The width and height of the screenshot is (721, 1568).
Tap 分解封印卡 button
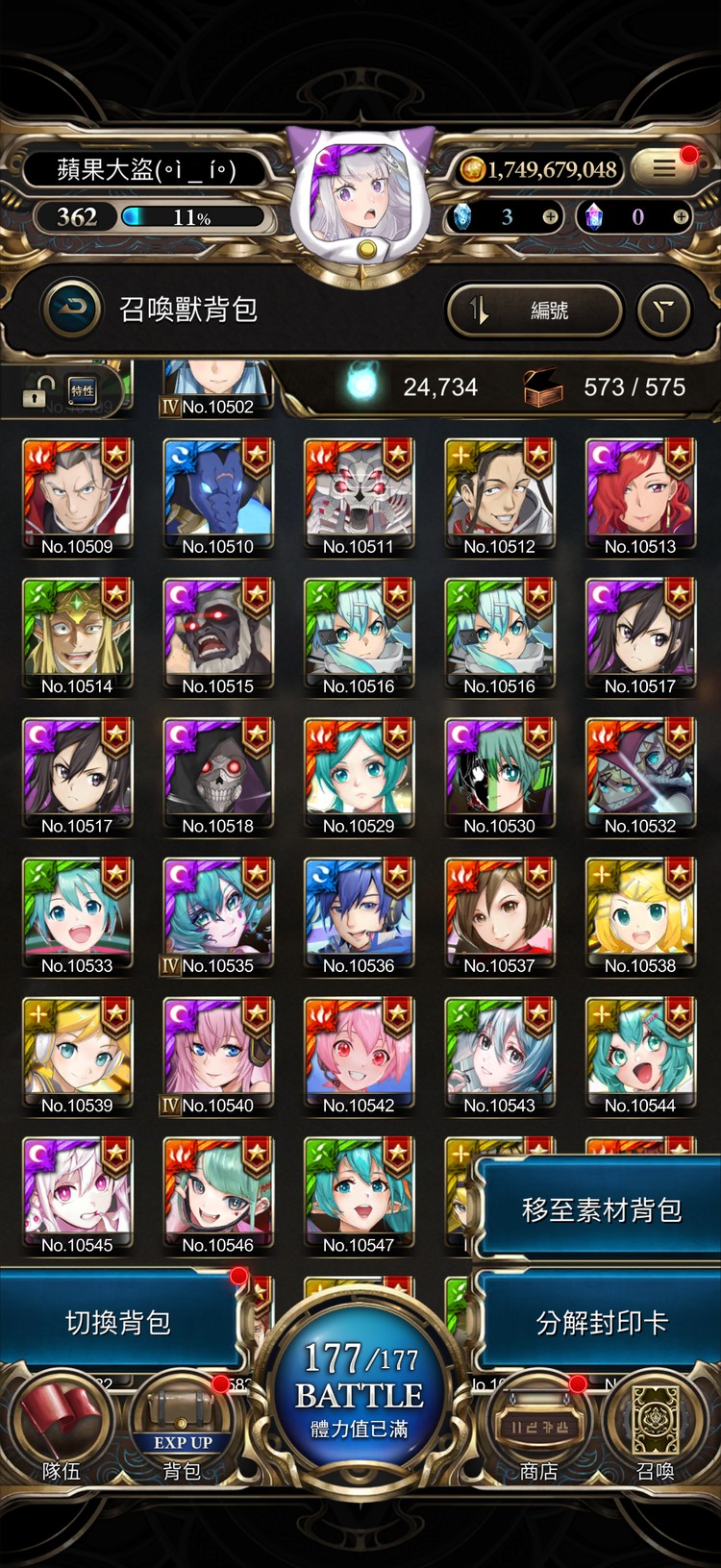(601, 1323)
